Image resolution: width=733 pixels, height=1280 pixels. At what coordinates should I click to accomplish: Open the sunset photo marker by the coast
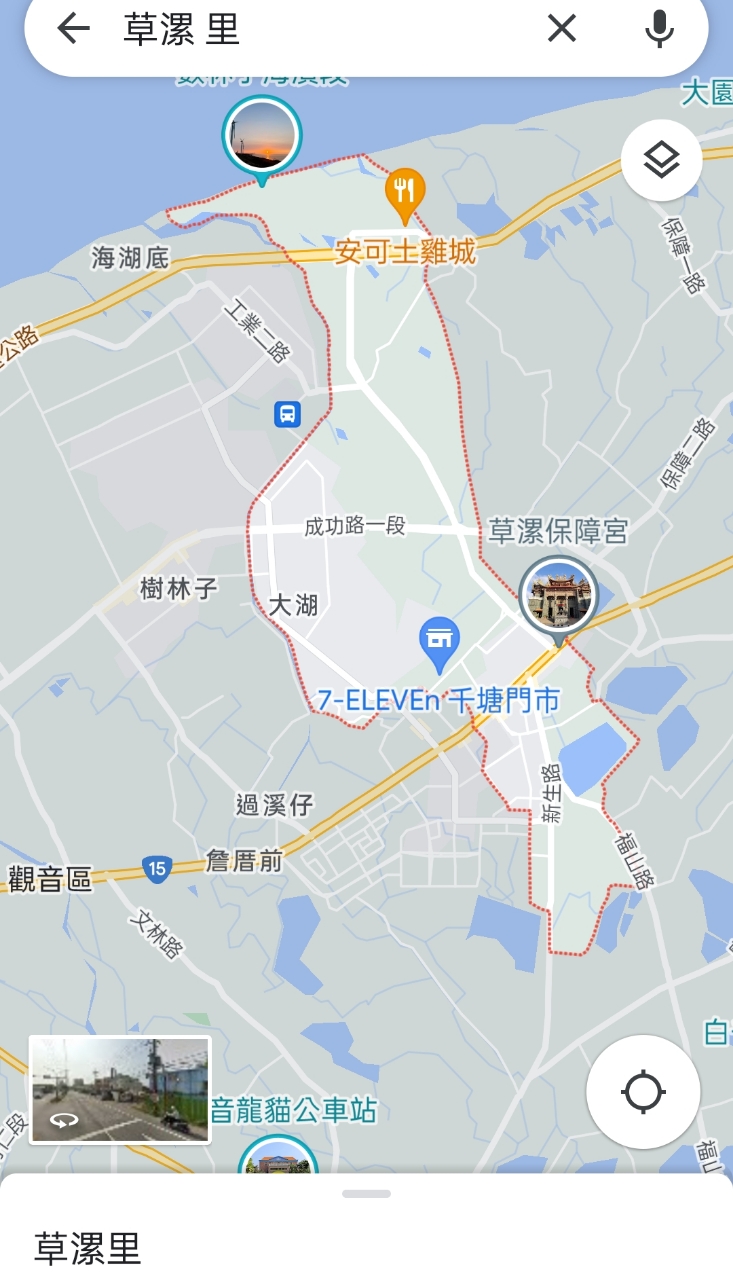coord(262,135)
